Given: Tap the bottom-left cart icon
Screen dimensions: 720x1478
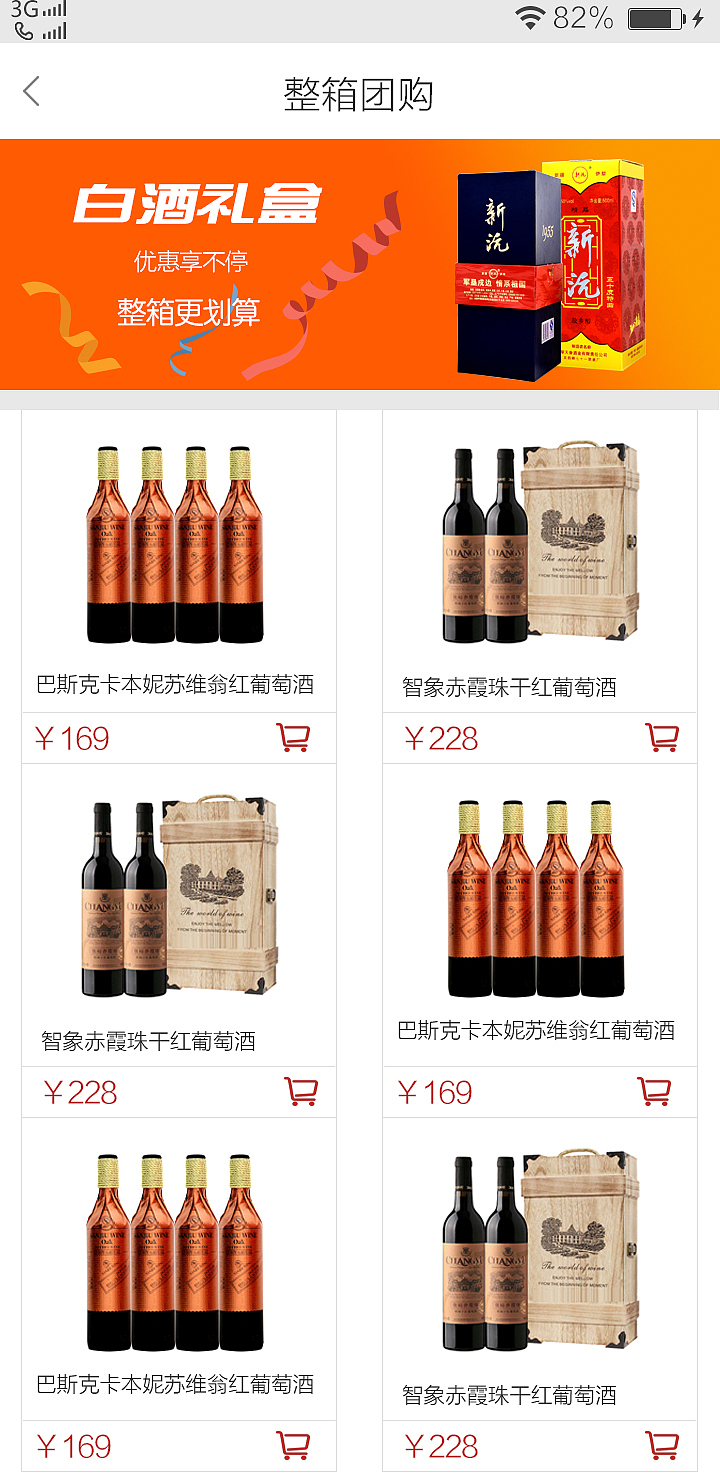Looking at the screenshot, I should (x=297, y=1446).
